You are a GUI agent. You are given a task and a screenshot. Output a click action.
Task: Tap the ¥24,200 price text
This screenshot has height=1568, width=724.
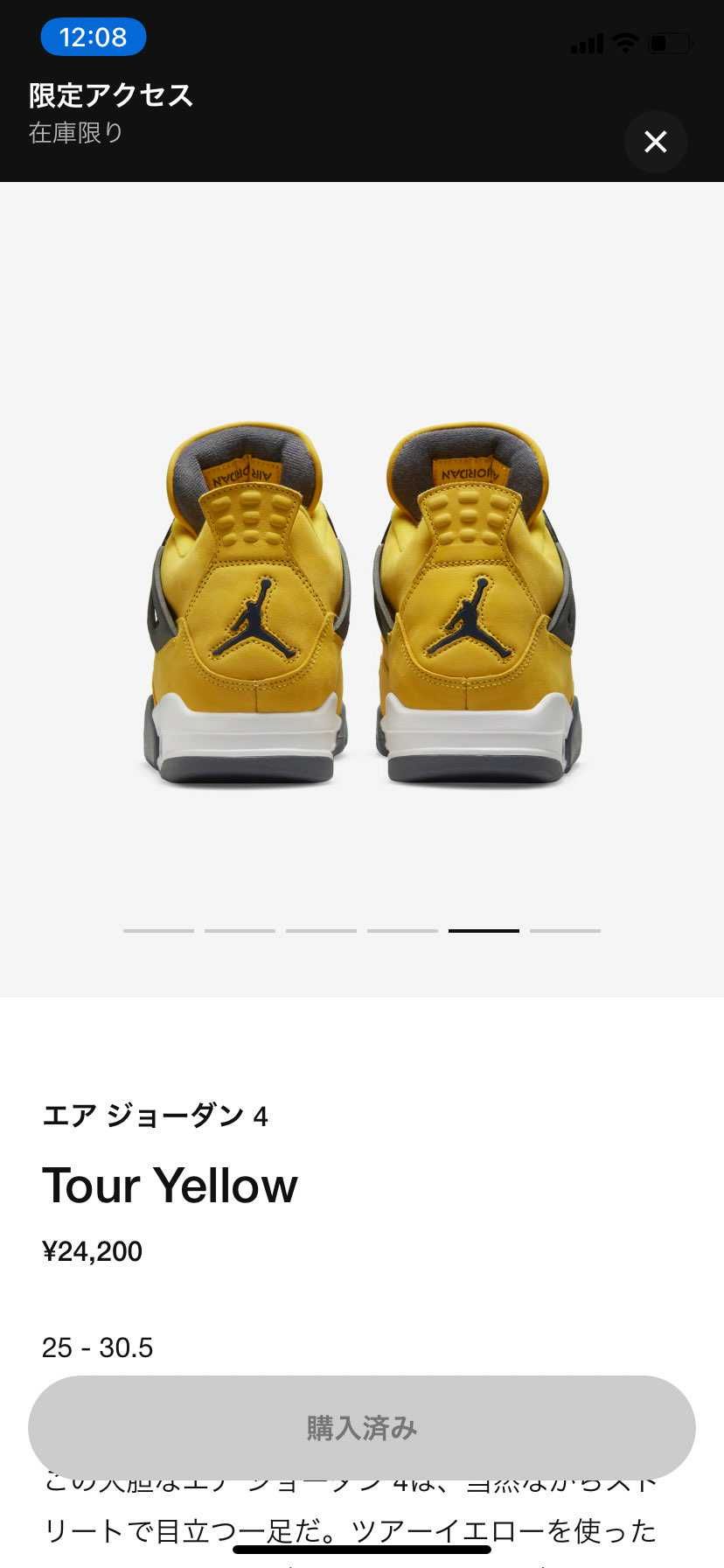(x=93, y=1251)
